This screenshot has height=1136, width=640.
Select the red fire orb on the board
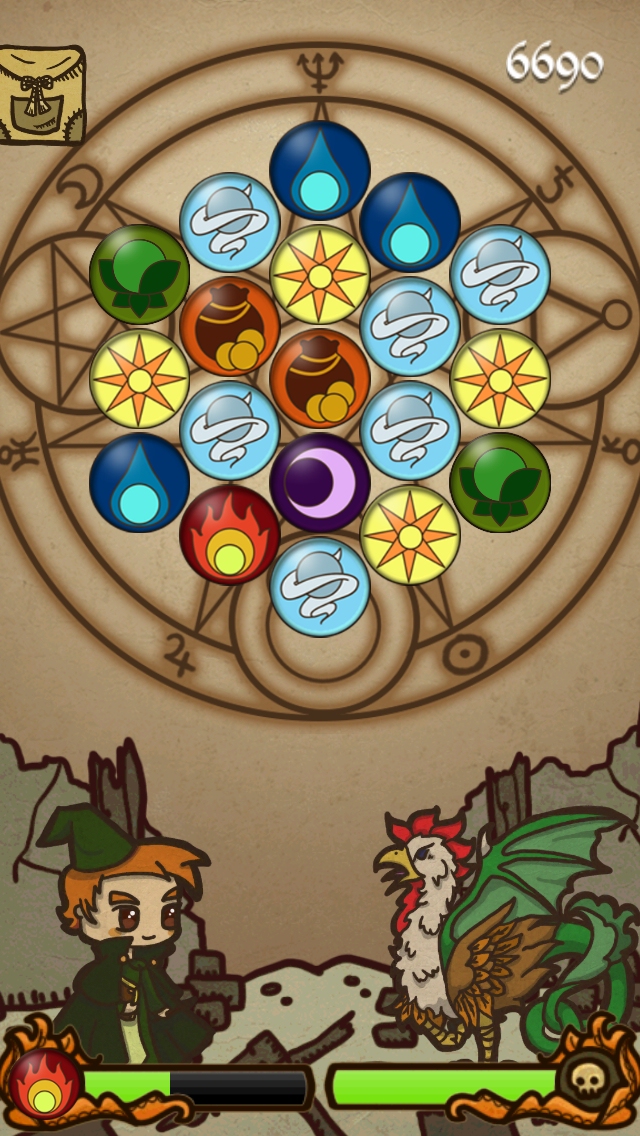(230, 535)
